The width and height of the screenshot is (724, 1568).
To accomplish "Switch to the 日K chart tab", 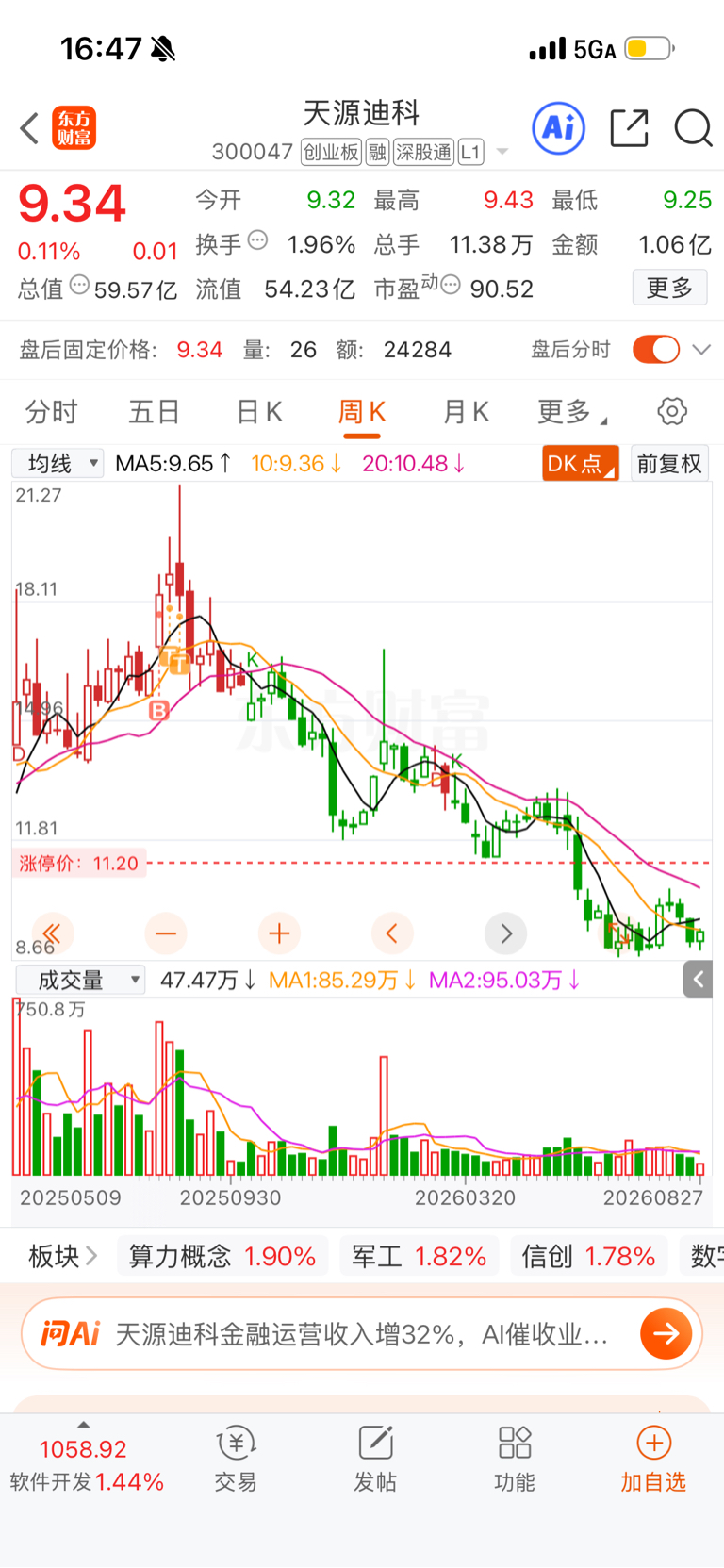I will click(259, 412).
